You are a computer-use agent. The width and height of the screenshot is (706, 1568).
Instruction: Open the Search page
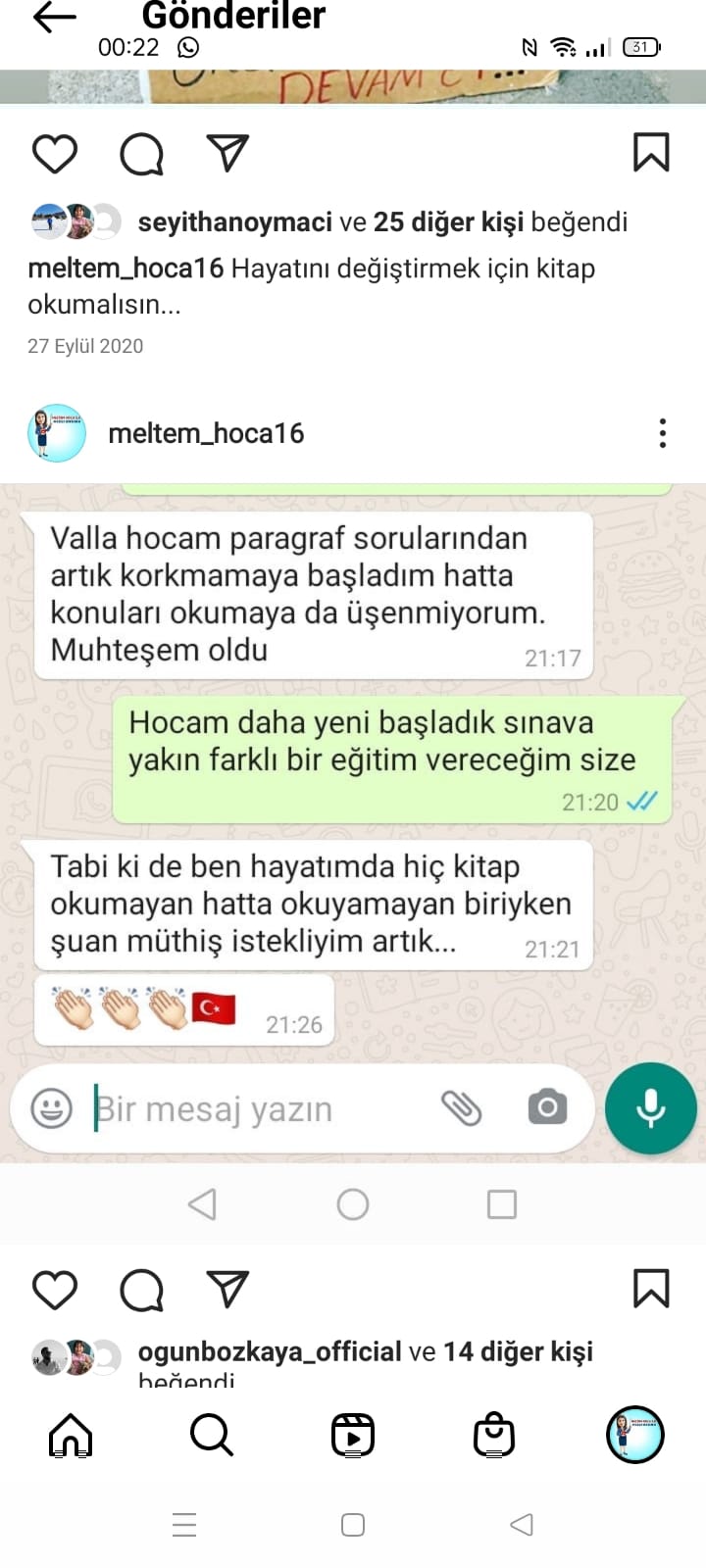[210, 1436]
